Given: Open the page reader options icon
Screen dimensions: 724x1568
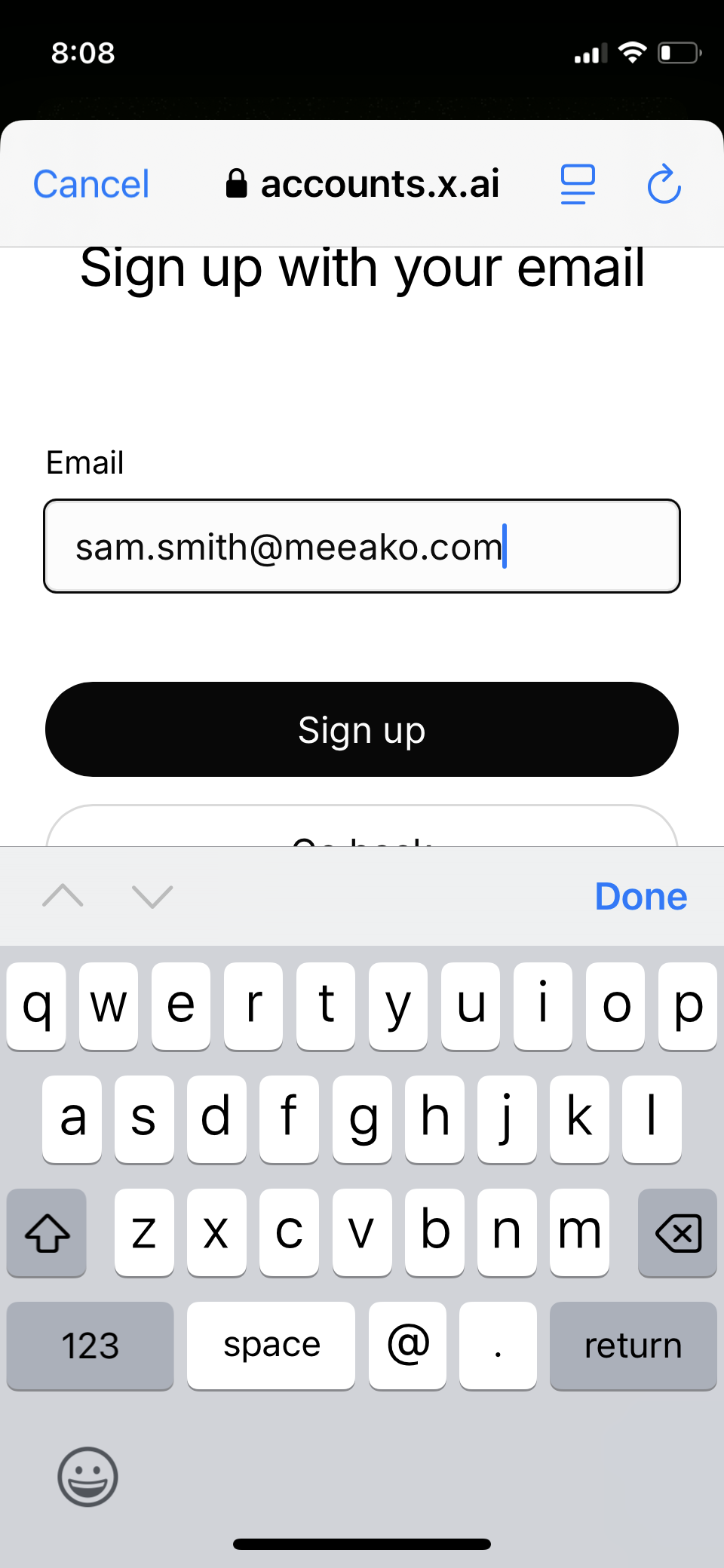Looking at the screenshot, I should click(578, 185).
